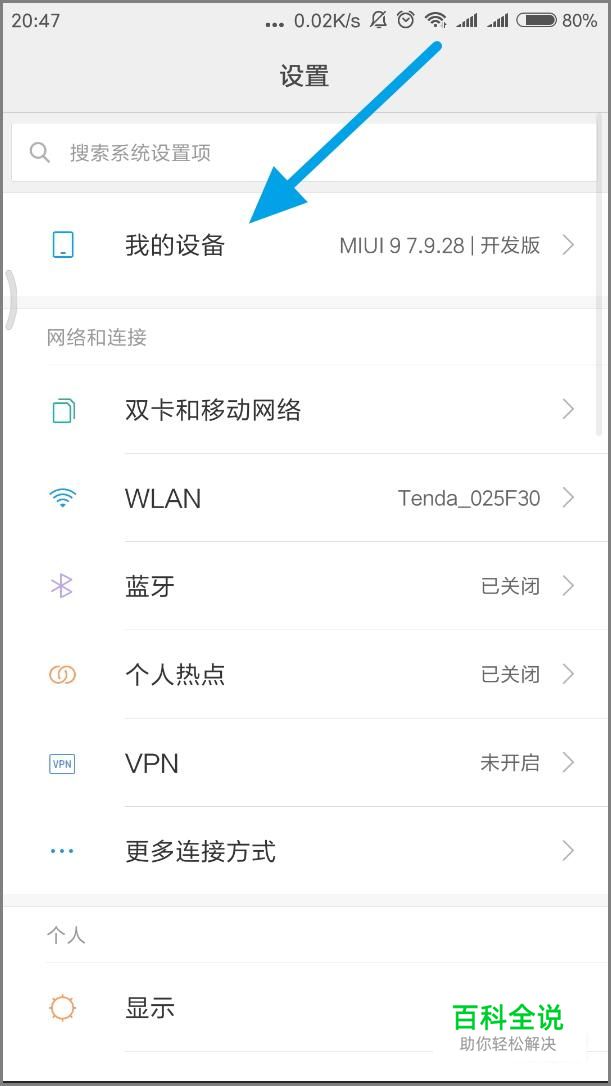Open 更多连接方式
Screen dimensions: 611x1086
click(x=306, y=851)
